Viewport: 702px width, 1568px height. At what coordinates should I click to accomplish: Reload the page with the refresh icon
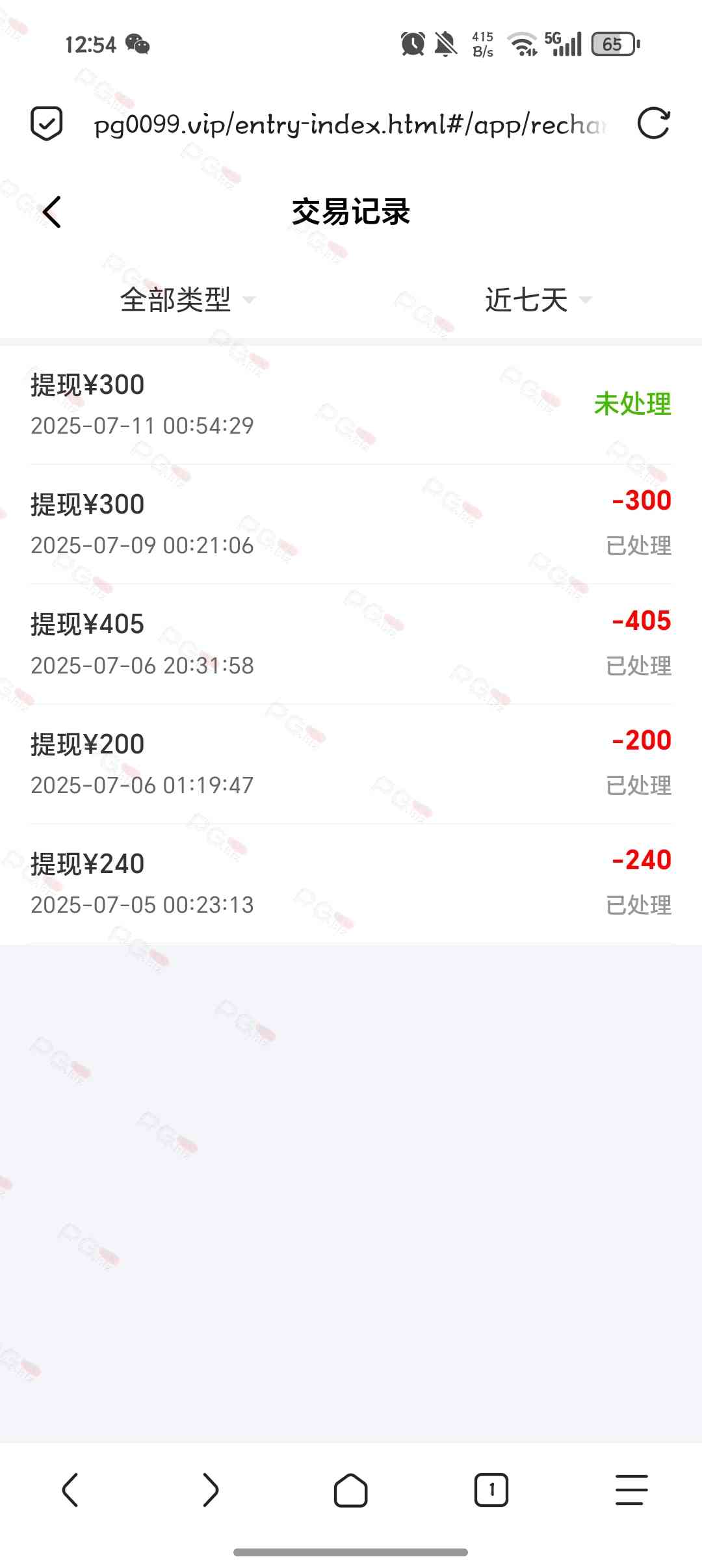(x=653, y=124)
